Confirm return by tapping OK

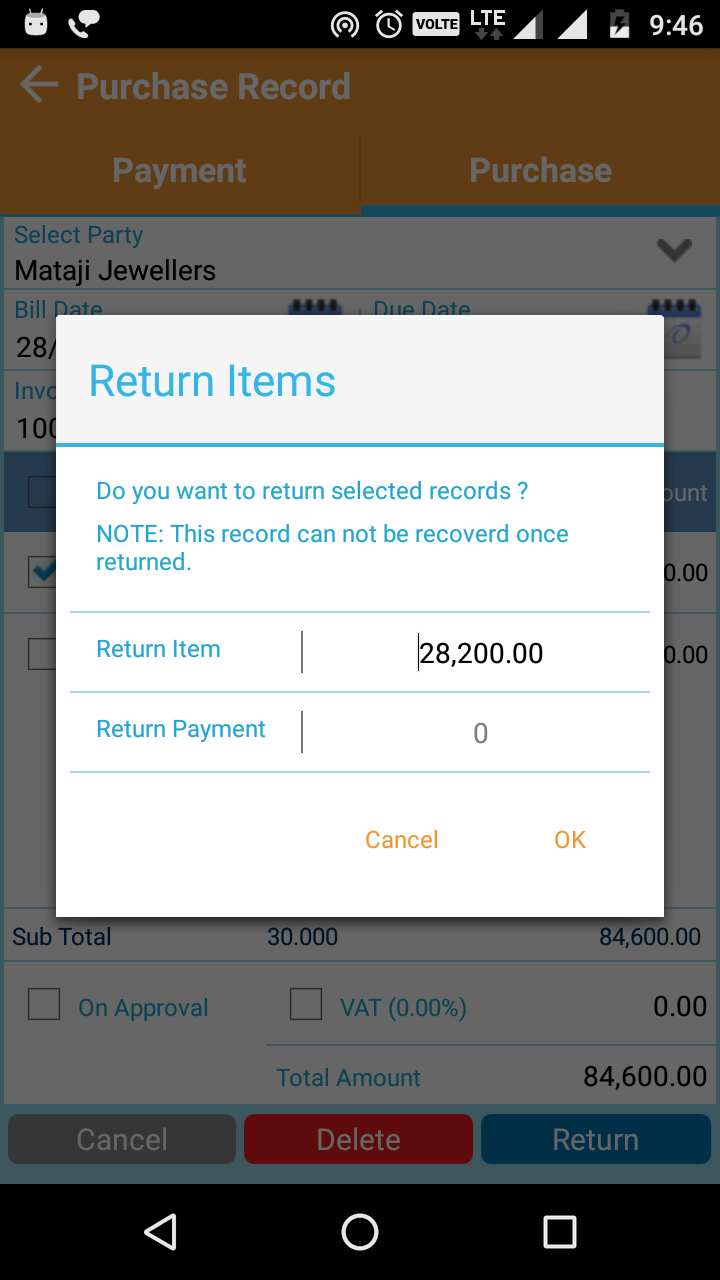(569, 840)
